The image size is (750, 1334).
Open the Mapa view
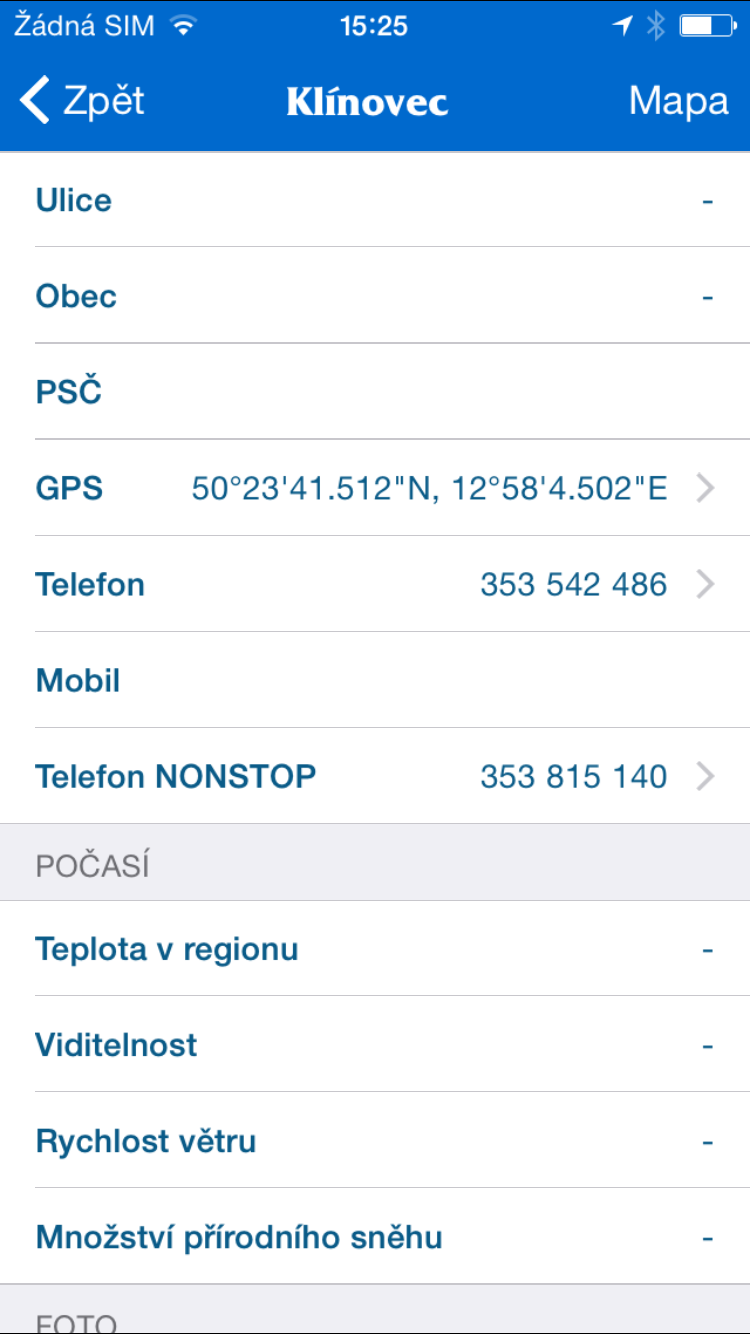click(678, 101)
